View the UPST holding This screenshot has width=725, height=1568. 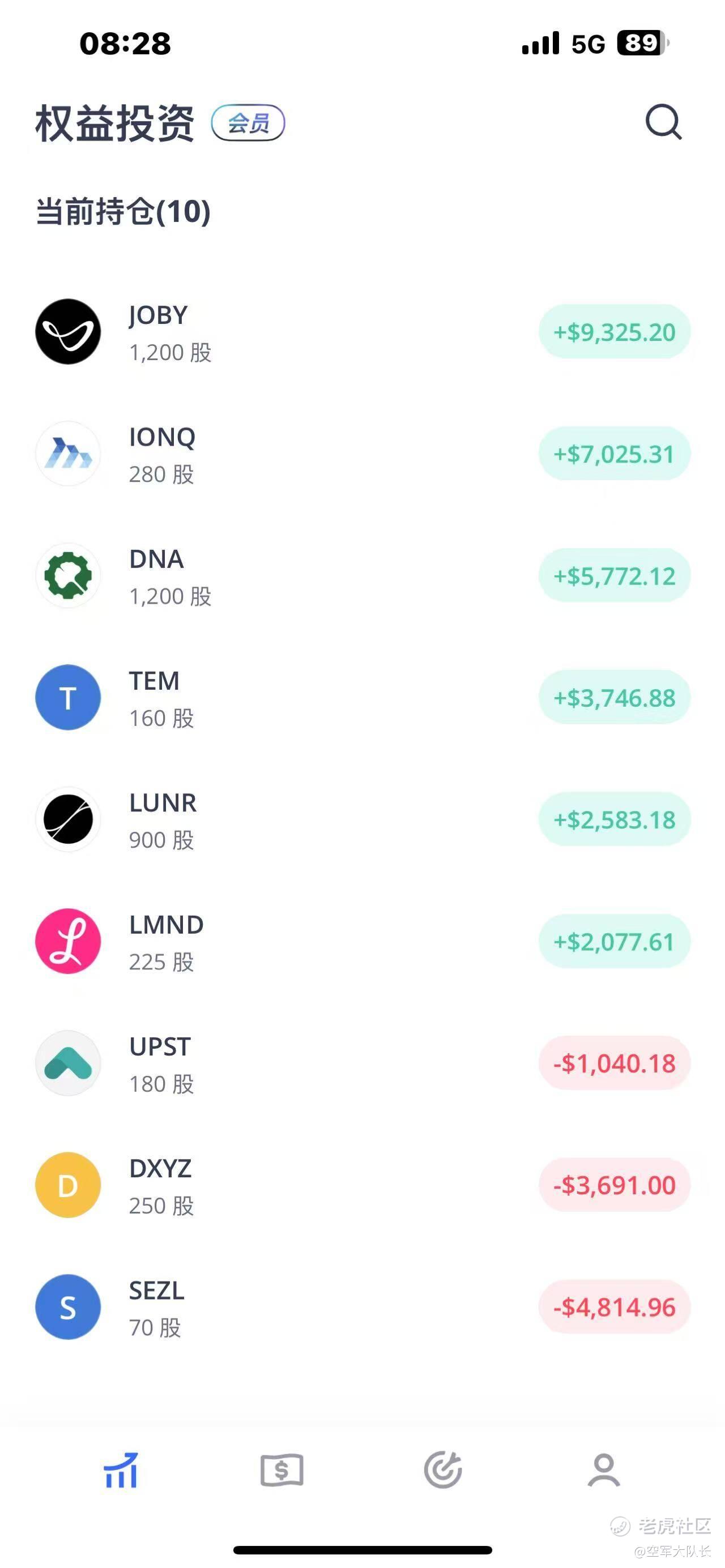coord(362,1063)
